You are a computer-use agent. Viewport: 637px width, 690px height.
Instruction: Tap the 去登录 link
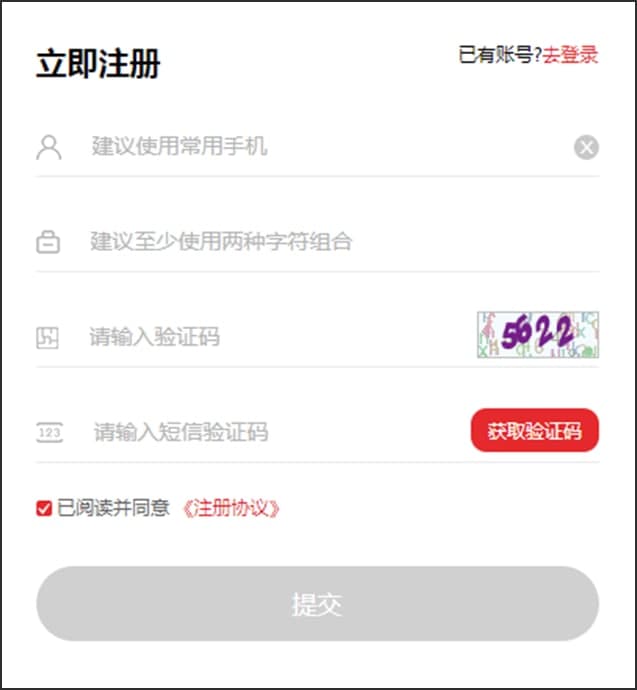(570, 55)
